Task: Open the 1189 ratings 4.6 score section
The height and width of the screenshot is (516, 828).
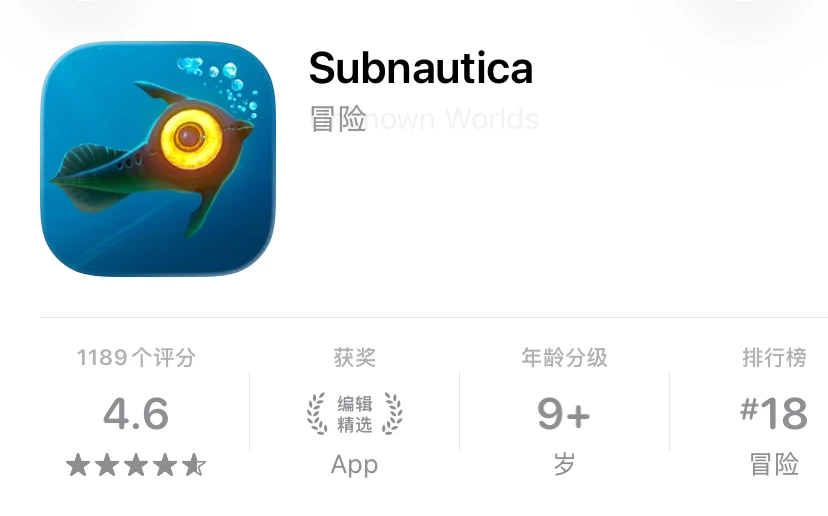Action: point(136,412)
